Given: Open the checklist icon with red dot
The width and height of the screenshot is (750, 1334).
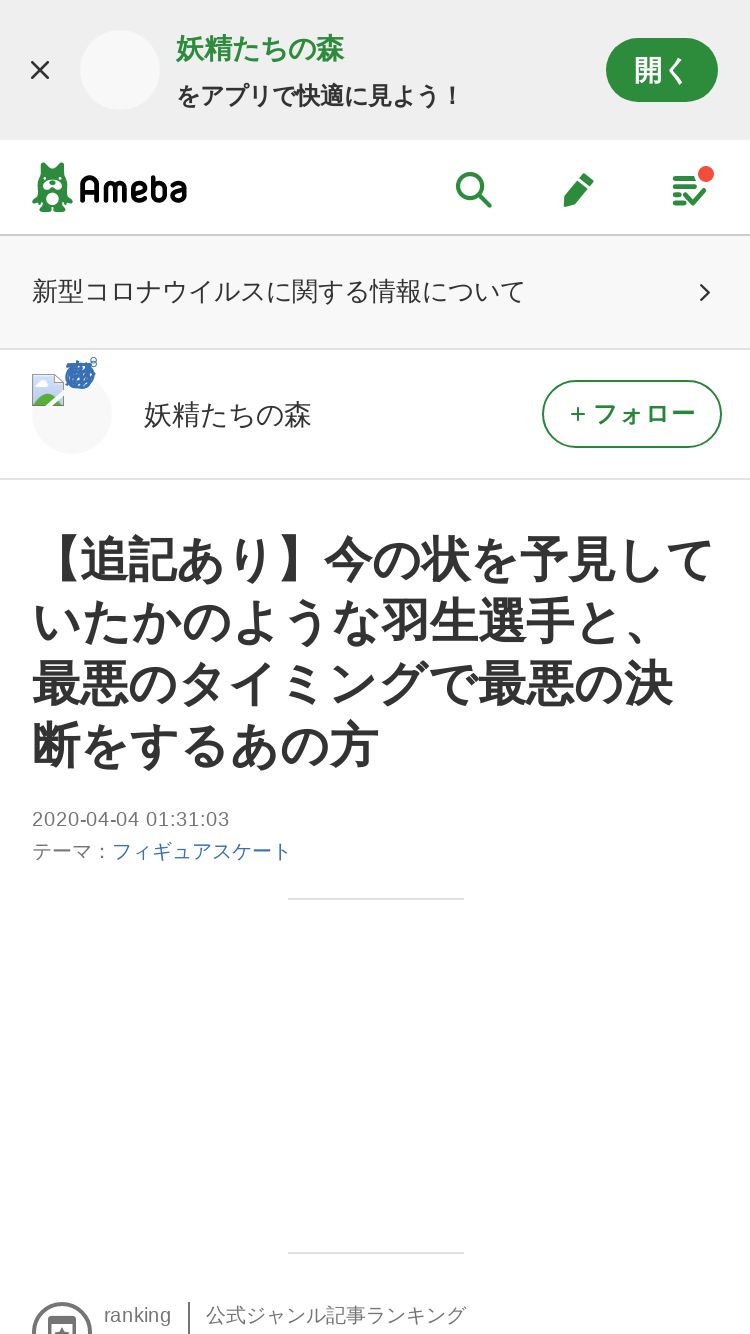Looking at the screenshot, I should coord(690,188).
